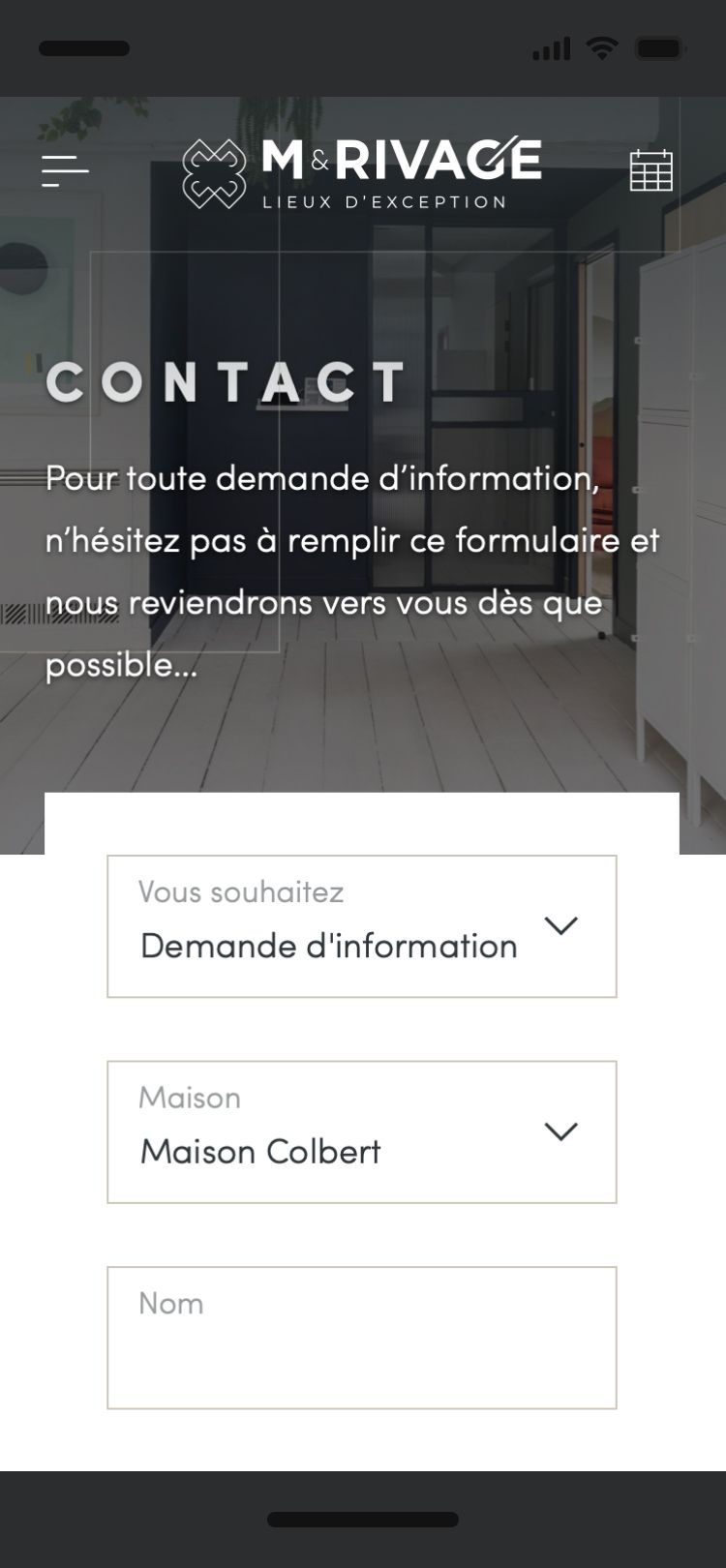Go to the M&Rivage home logo

pyautogui.click(x=362, y=172)
